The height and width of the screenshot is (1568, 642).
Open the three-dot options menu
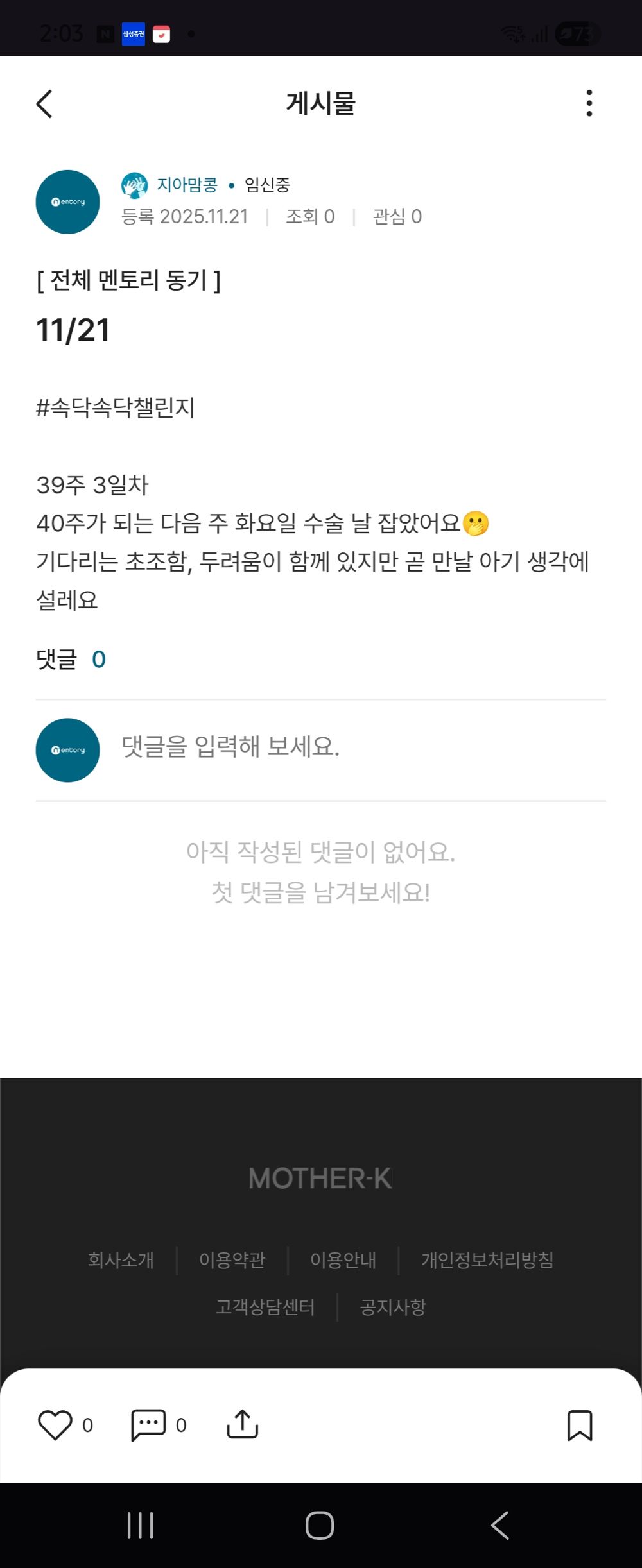coord(589,103)
